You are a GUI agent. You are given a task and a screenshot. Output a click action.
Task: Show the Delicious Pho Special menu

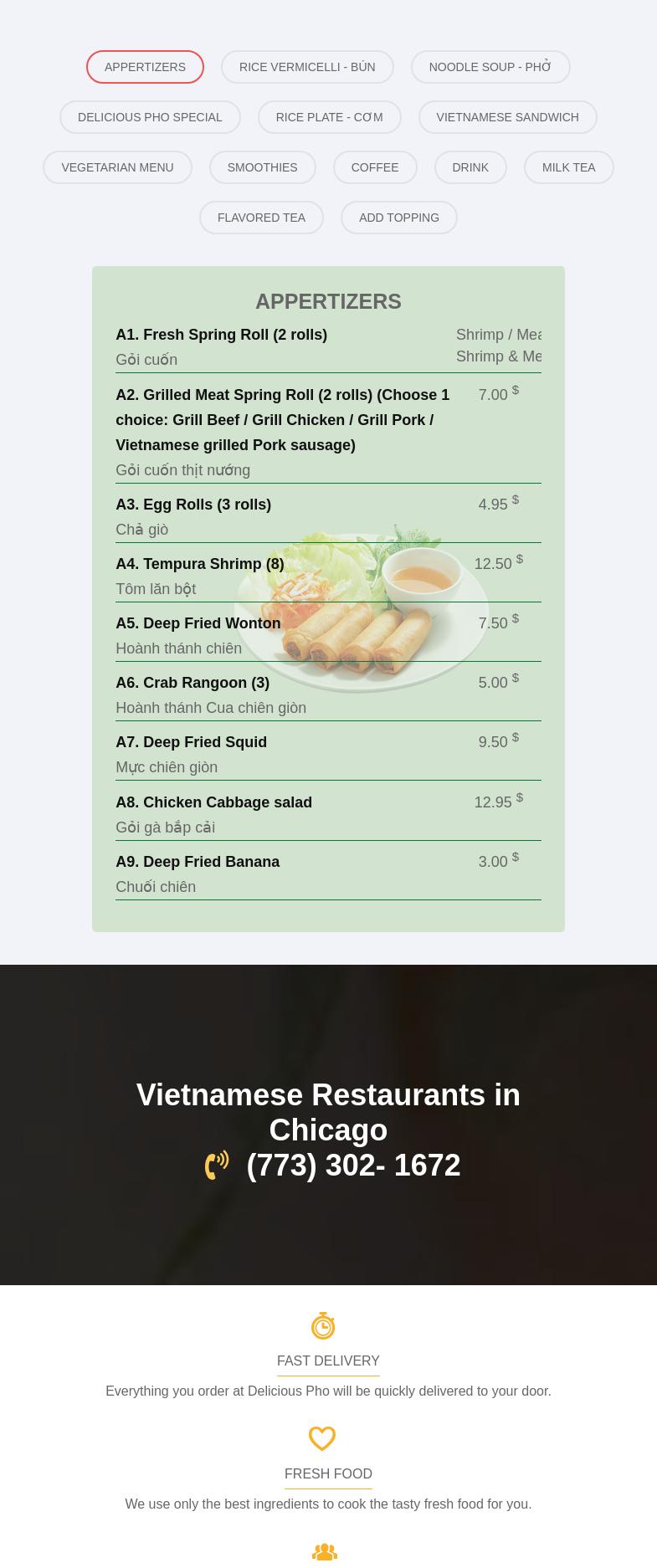coord(150,117)
